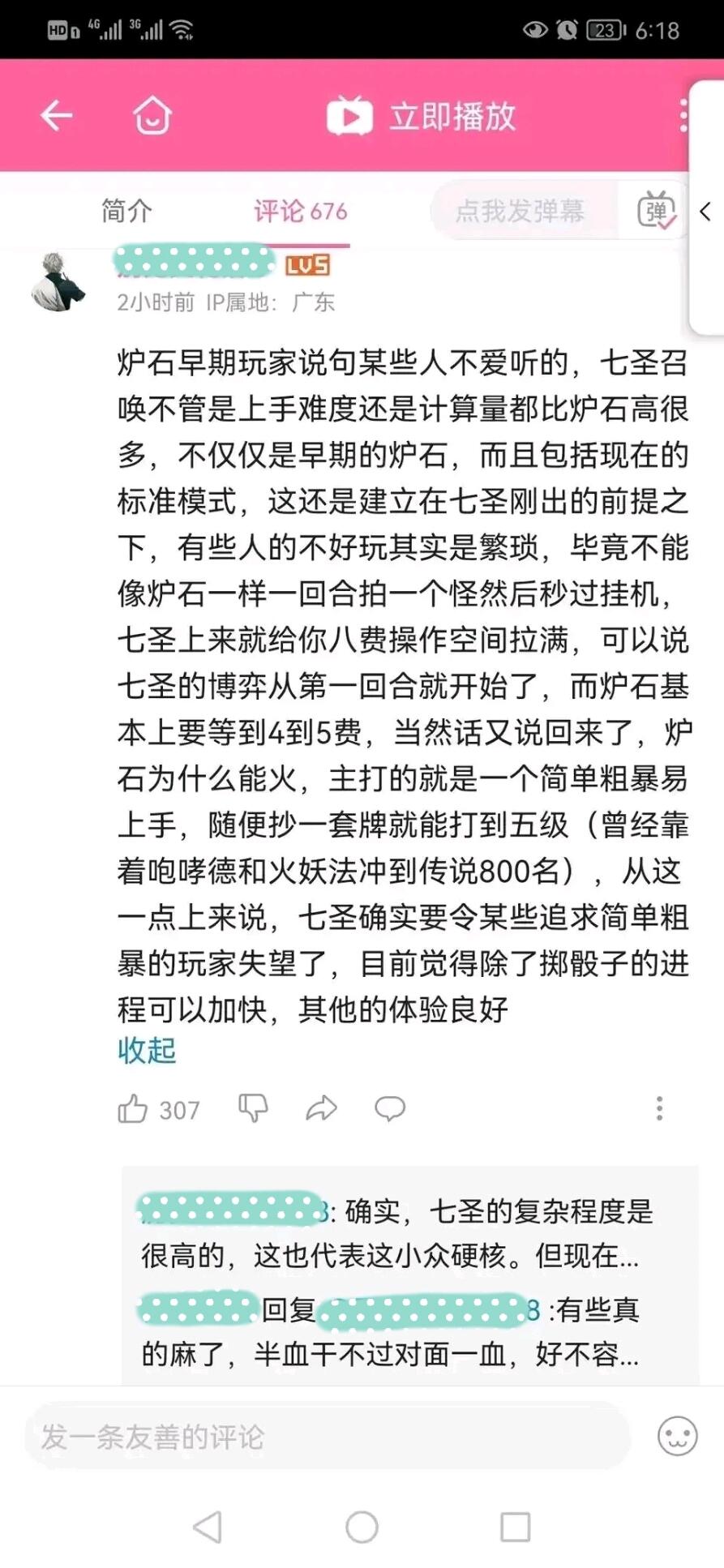Open the emoji picker
The image size is (724, 1568).
pyautogui.click(x=677, y=1436)
